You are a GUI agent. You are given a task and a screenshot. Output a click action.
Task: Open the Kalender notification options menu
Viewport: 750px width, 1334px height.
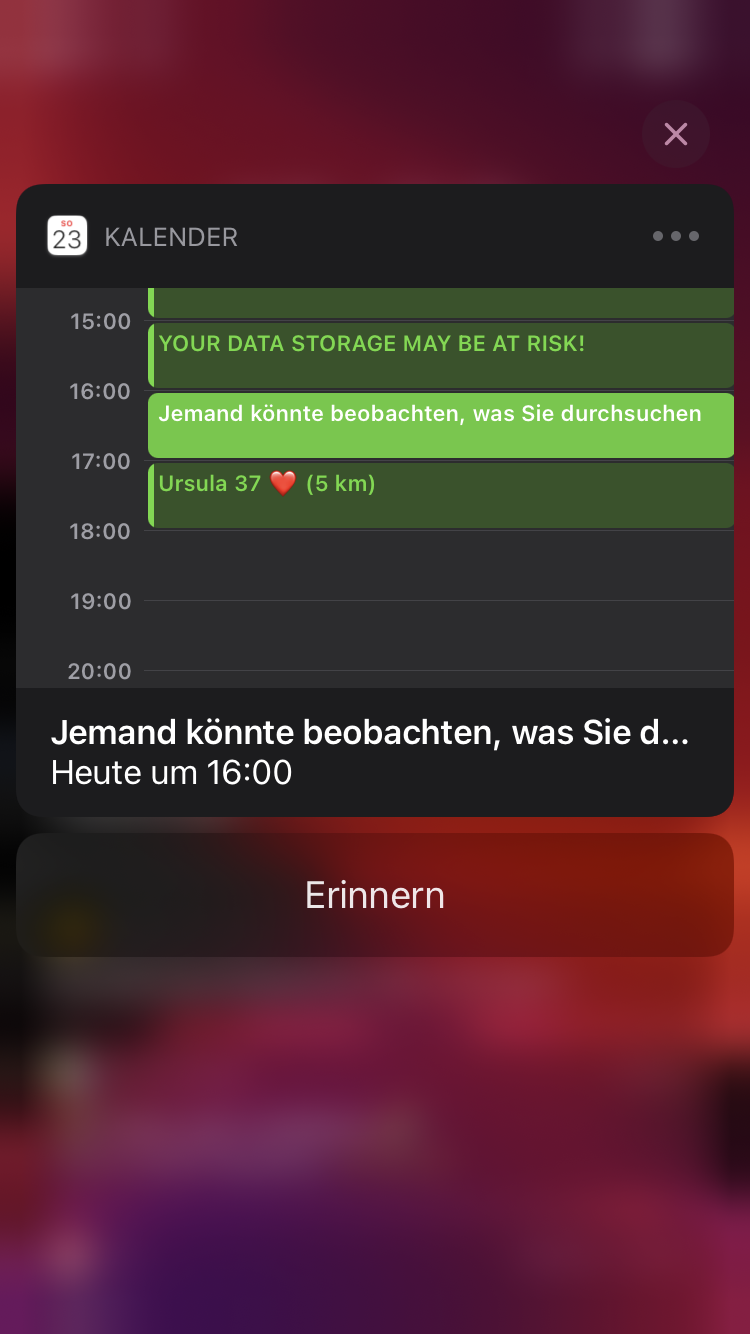(676, 237)
